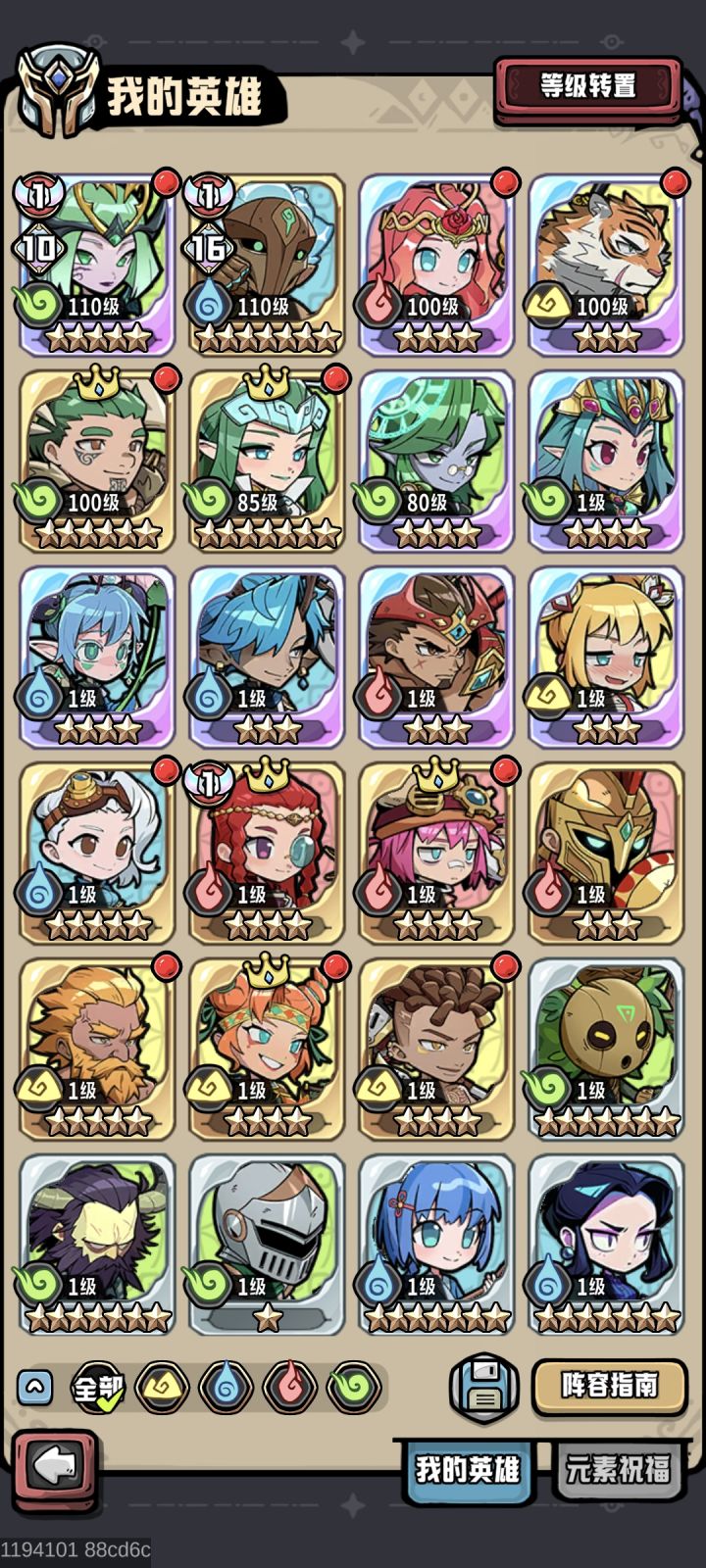The height and width of the screenshot is (1568, 706).
Task: Open the 阵容指南 lineup guide
Action: (609, 1386)
